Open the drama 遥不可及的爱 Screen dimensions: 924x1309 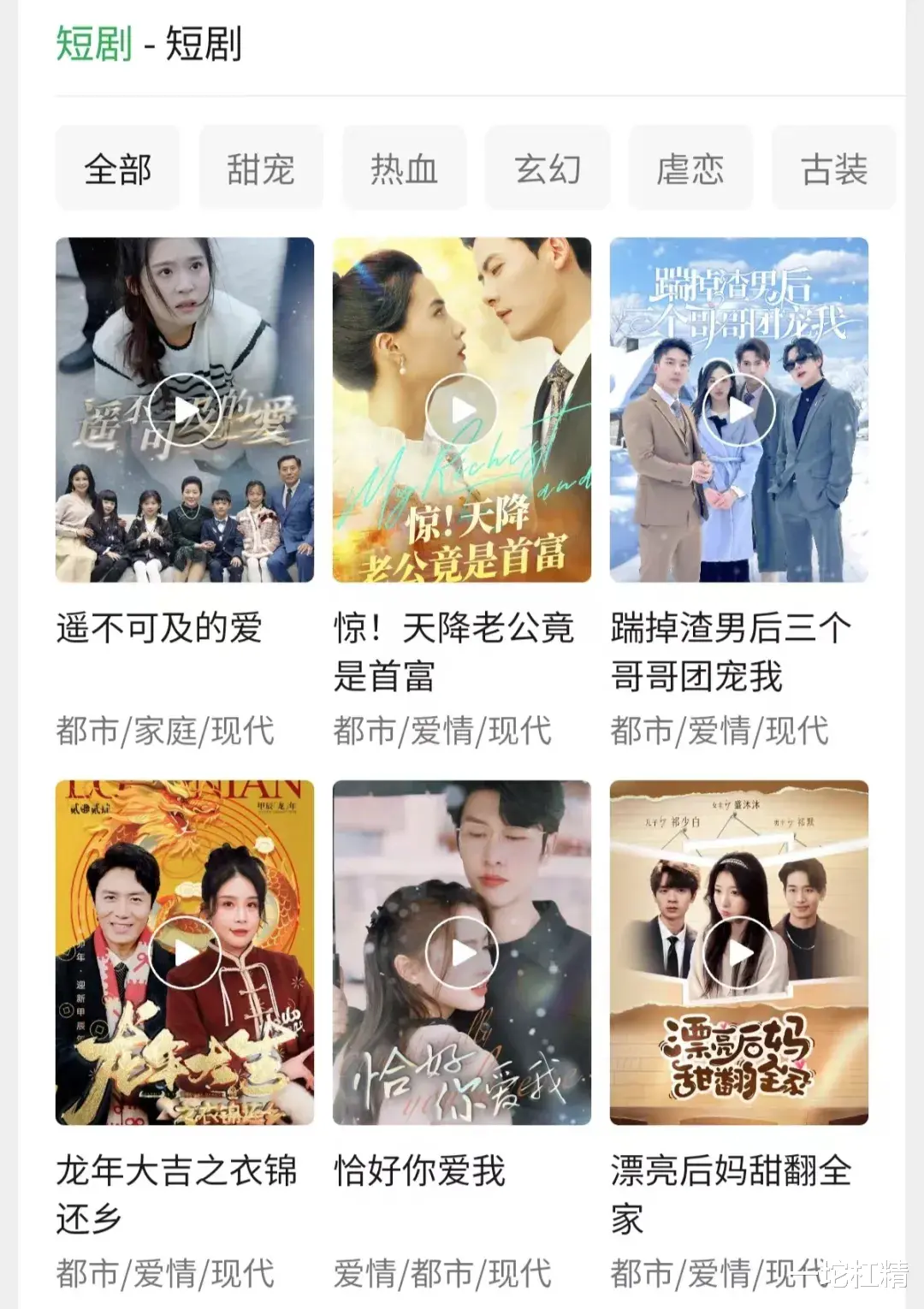coord(185,410)
